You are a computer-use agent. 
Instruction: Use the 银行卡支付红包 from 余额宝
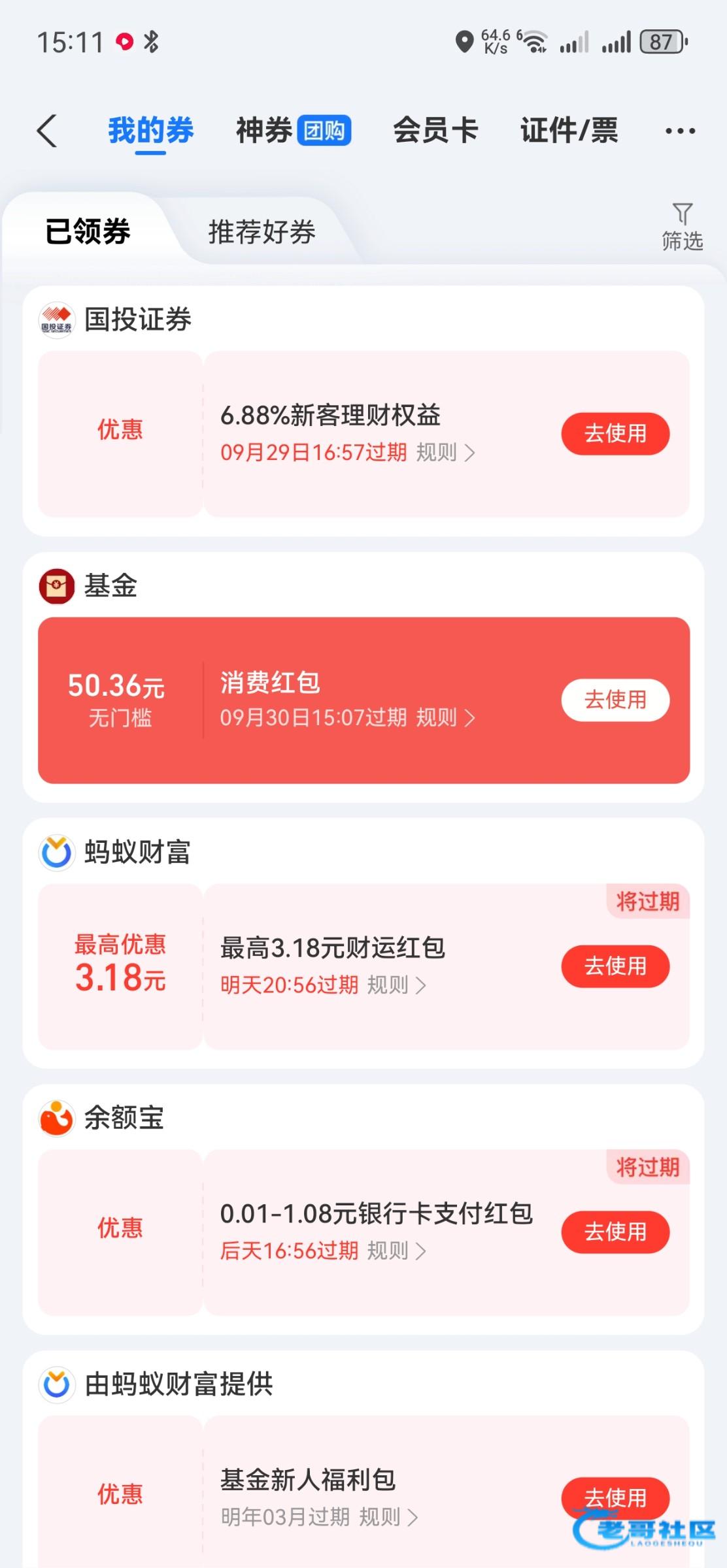coord(615,1232)
